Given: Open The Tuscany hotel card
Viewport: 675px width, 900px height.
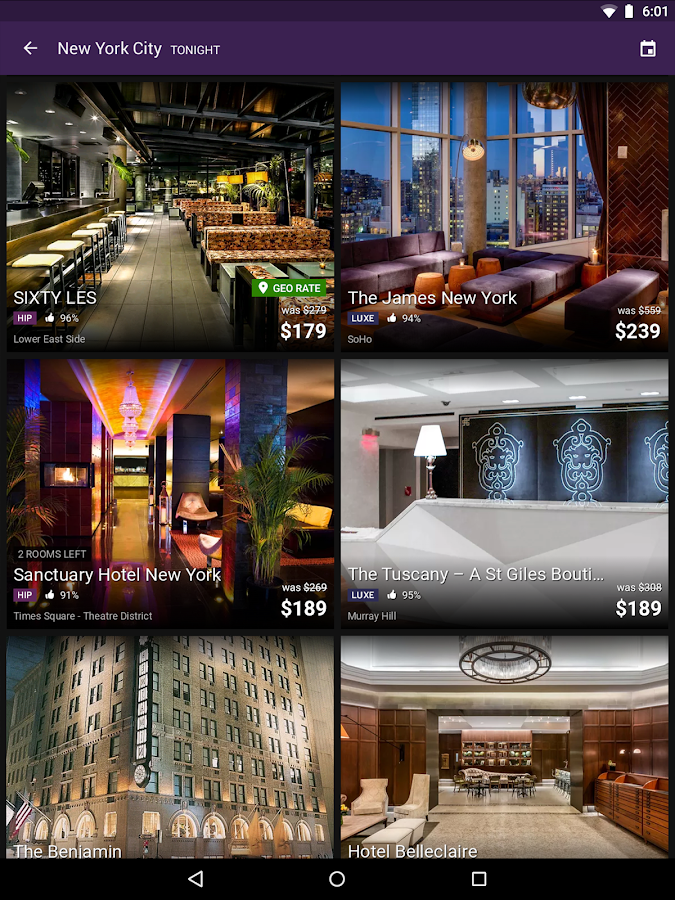Looking at the screenshot, I should [504, 494].
